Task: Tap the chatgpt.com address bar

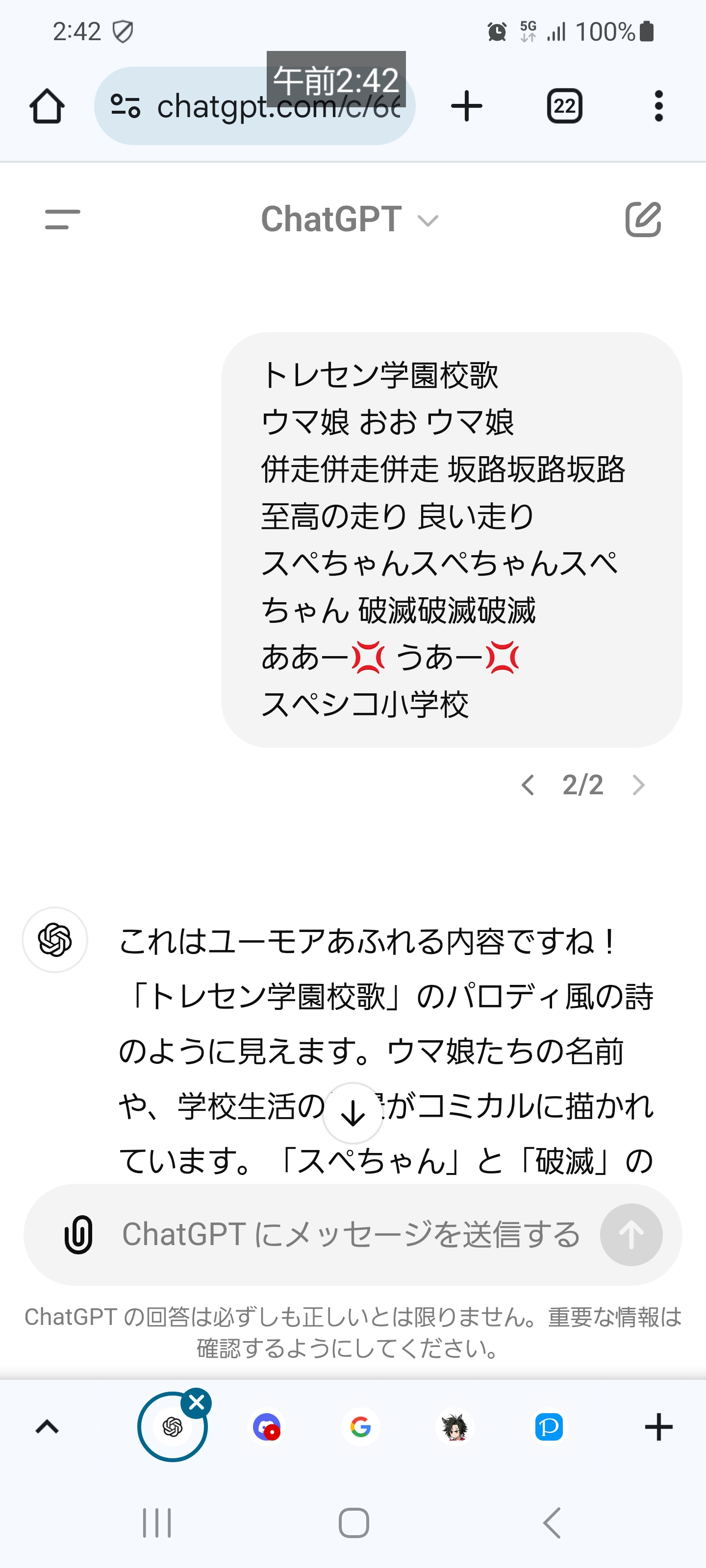Action: [x=256, y=107]
